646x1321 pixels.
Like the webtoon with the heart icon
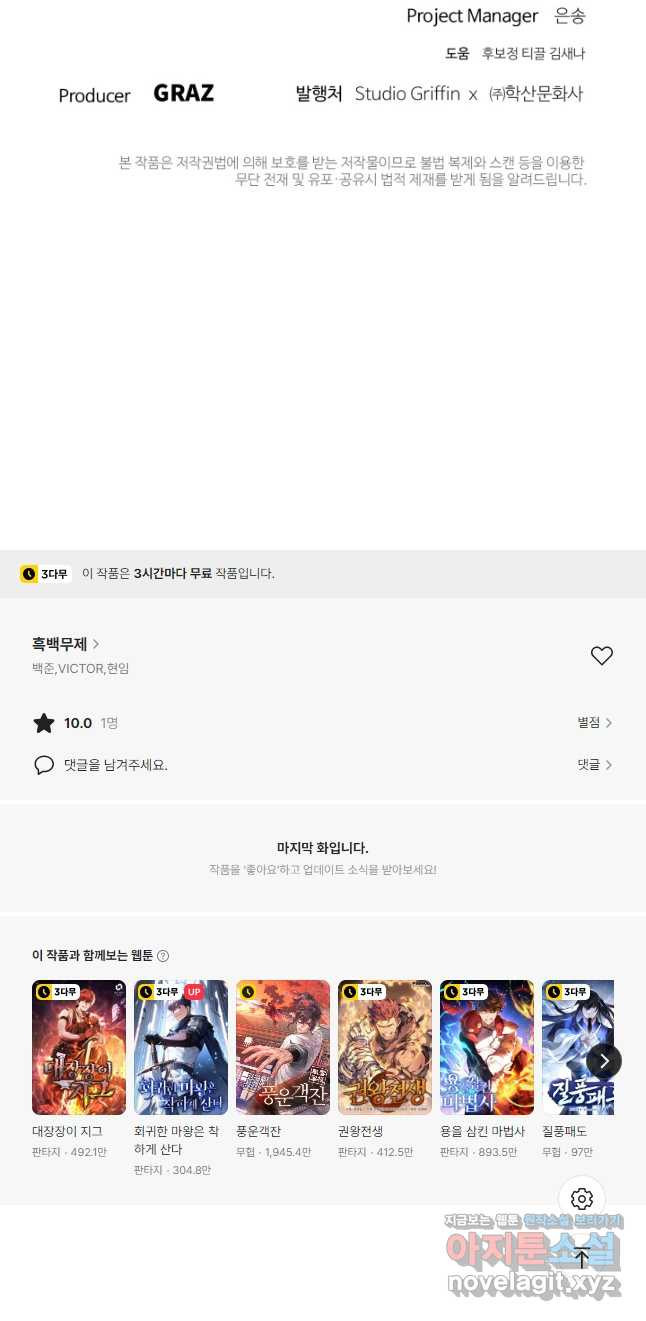pyautogui.click(x=601, y=656)
